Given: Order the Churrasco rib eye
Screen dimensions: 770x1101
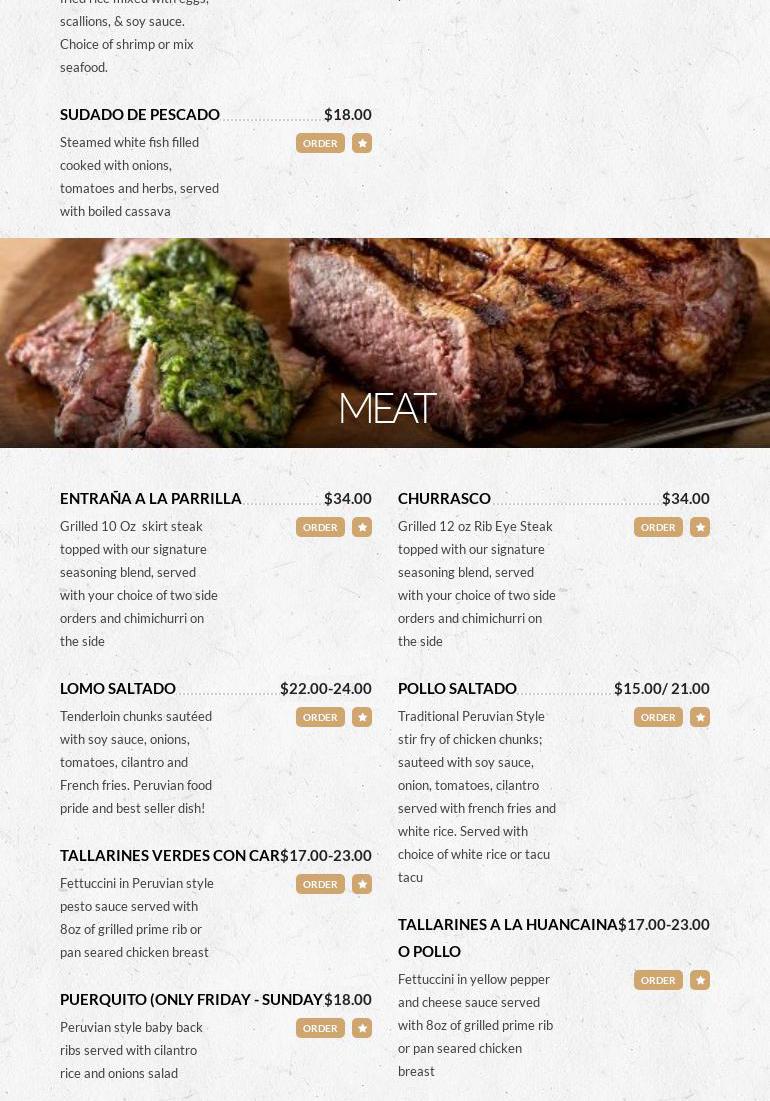Looking at the screenshot, I should (x=658, y=527).
